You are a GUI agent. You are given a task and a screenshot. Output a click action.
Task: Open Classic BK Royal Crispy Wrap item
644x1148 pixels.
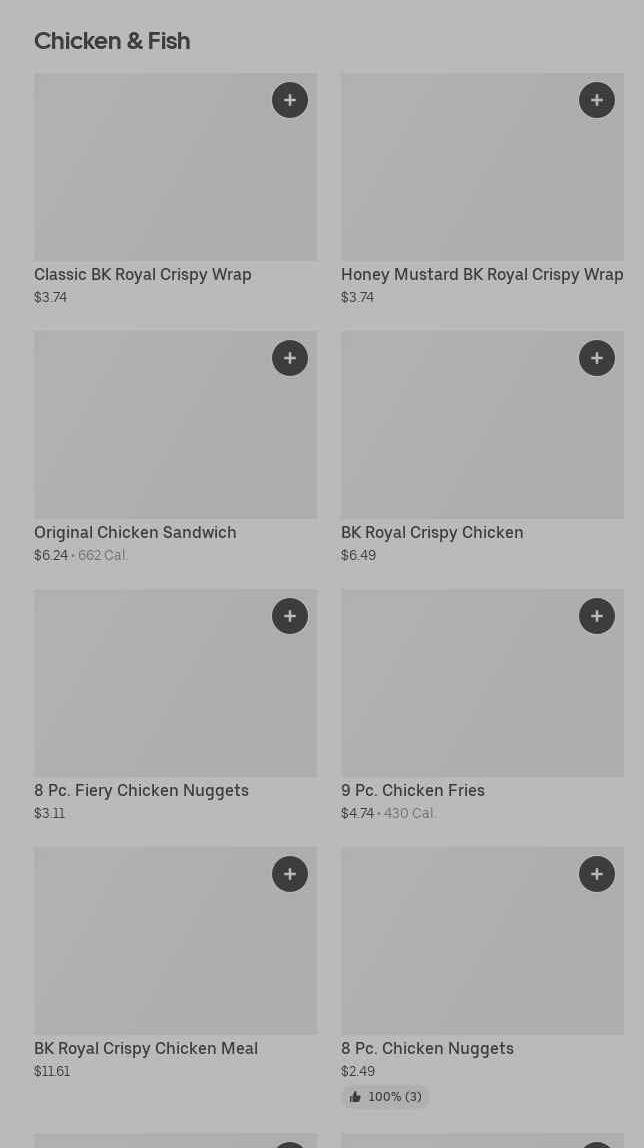(x=160, y=180)
